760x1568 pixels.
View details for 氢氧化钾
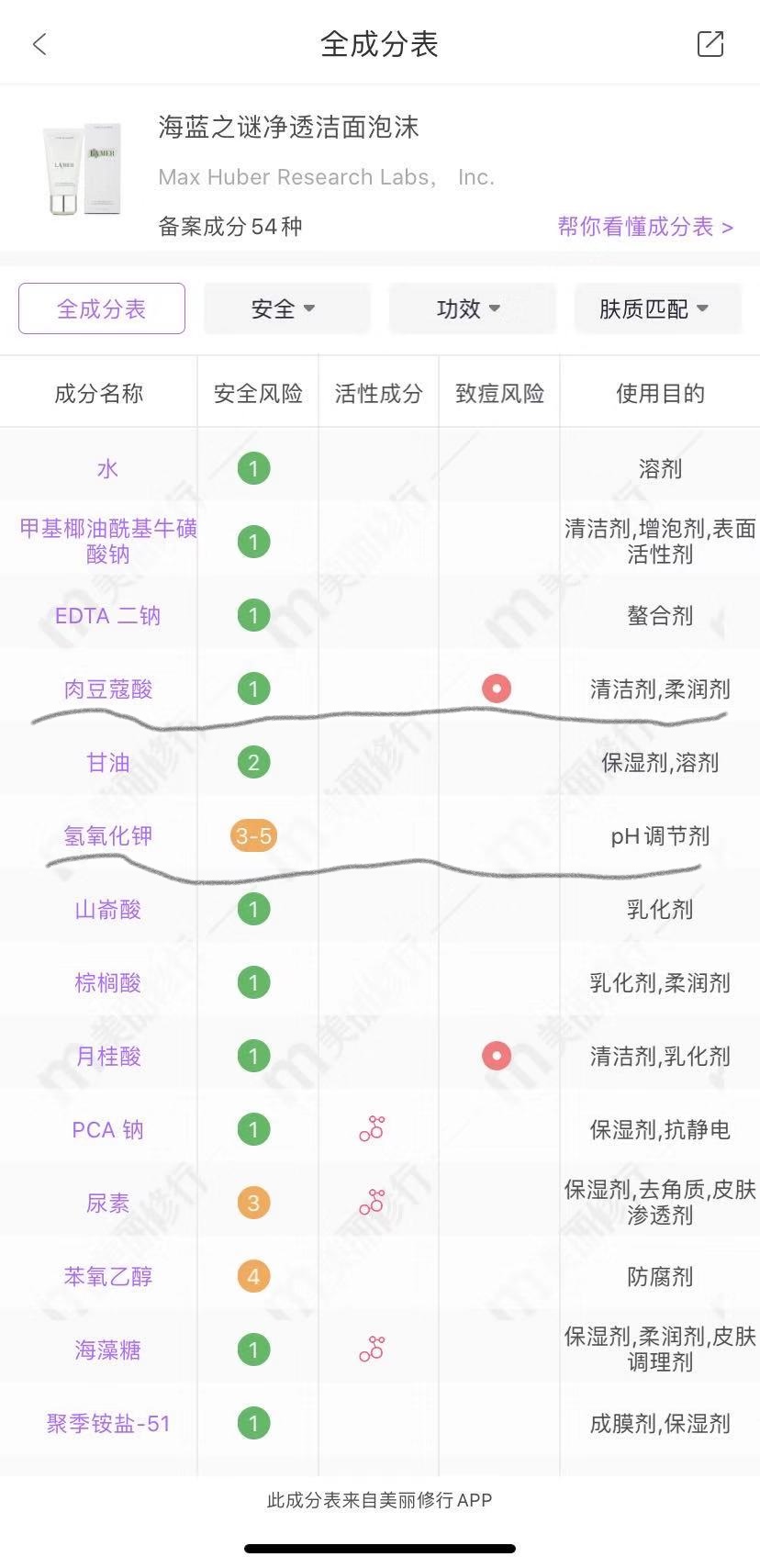pyautogui.click(x=108, y=835)
